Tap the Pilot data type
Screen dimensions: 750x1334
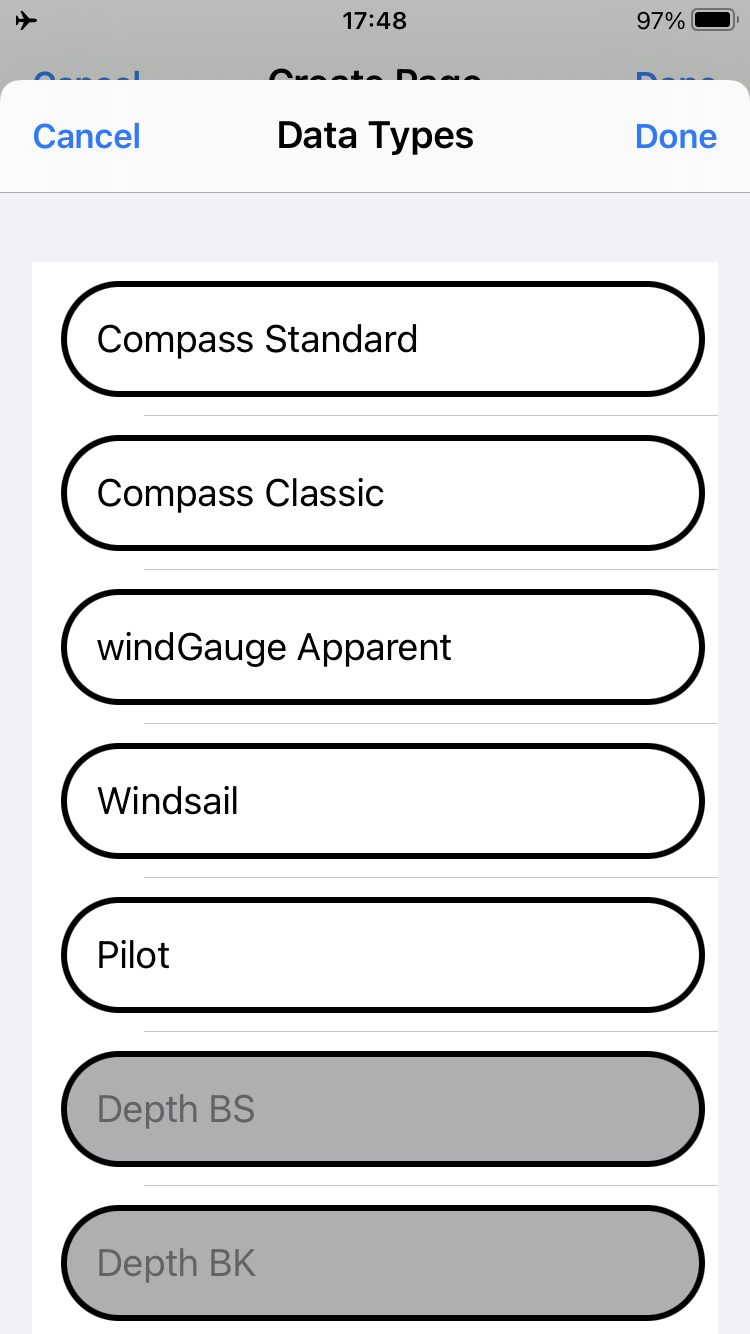tap(383, 955)
